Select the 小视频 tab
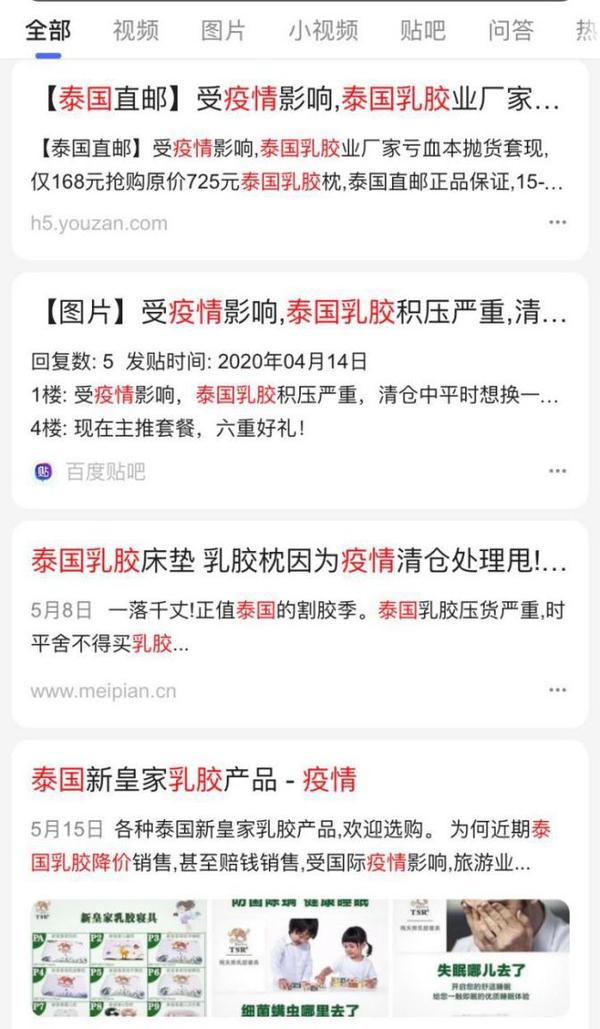 click(323, 30)
